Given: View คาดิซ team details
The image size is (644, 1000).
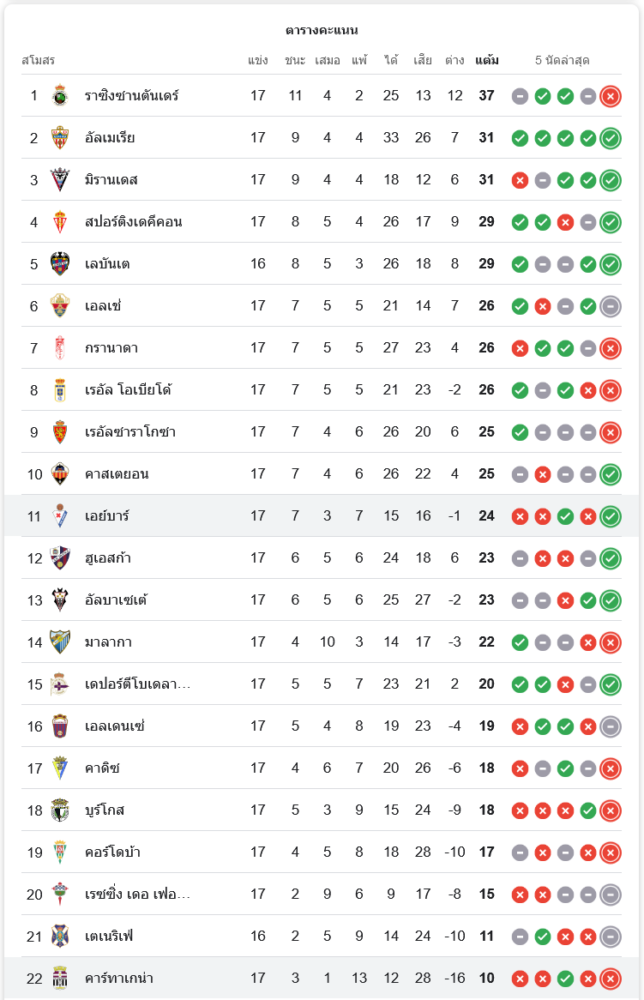Looking at the screenshot, I should [x=102, y=768].
